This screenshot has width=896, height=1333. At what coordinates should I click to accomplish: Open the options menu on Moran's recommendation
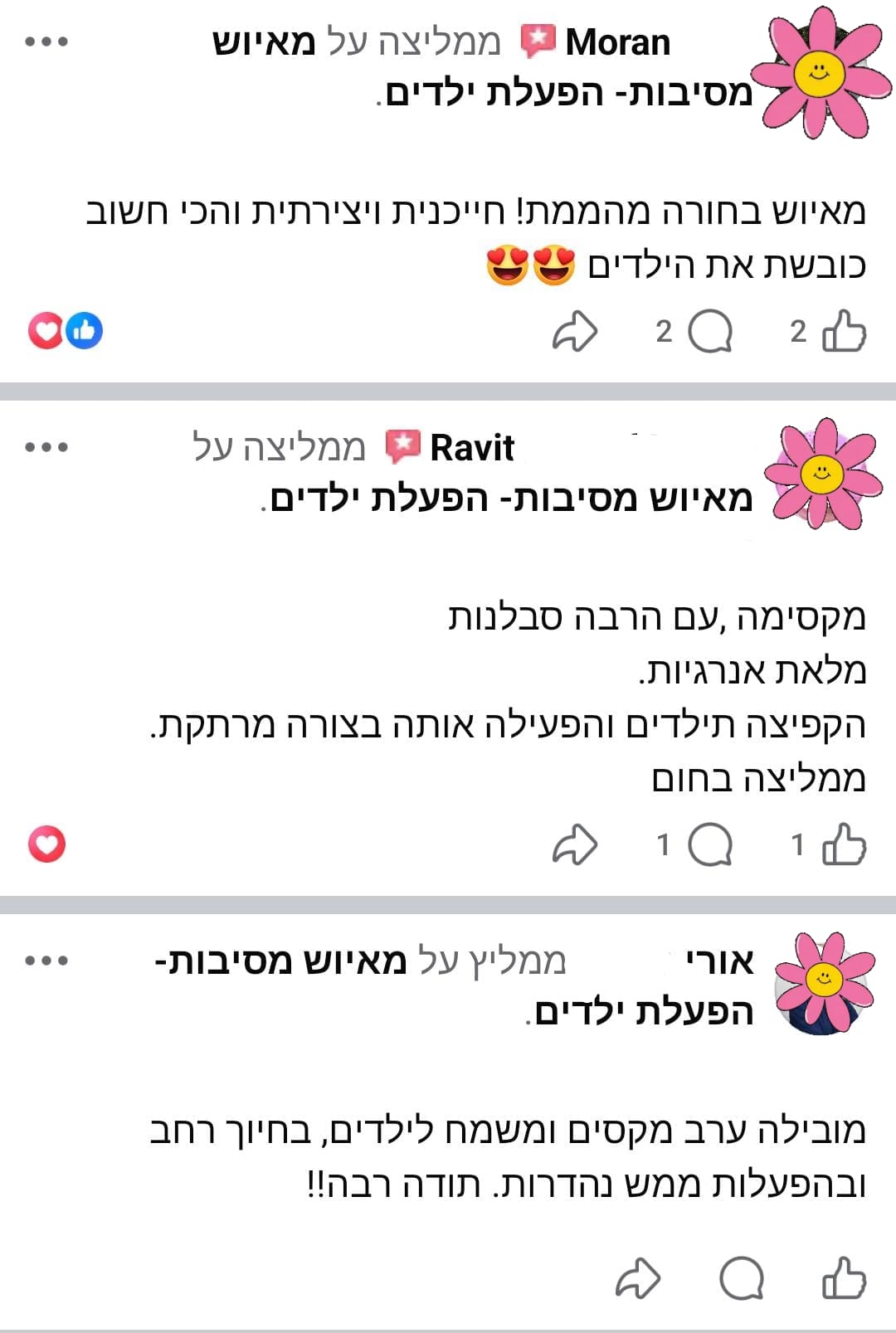click(x=46, y=41)
